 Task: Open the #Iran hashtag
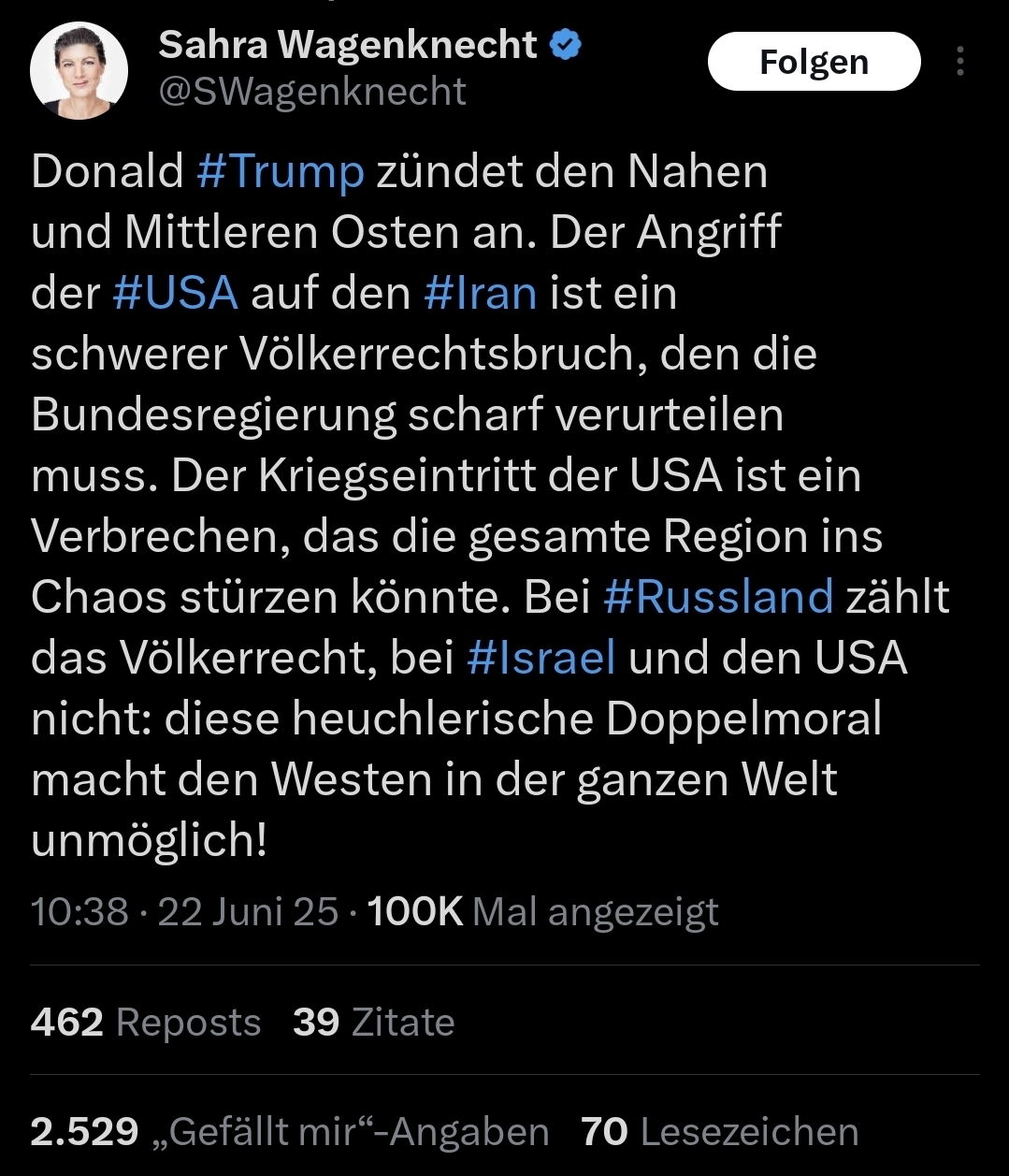[480, 293]
